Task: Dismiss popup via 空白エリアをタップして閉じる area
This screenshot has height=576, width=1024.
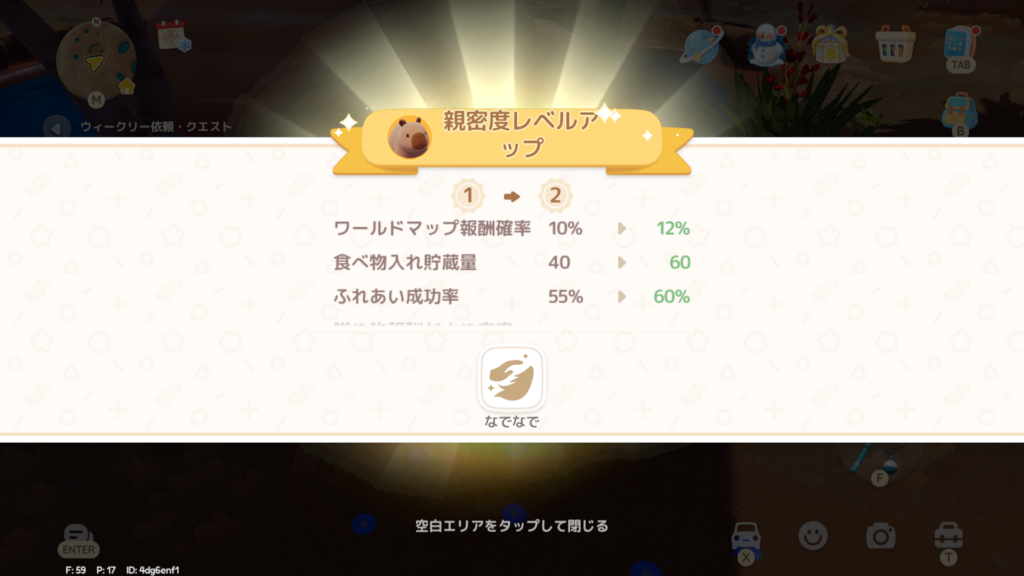Action: click(x=511, y=525)
